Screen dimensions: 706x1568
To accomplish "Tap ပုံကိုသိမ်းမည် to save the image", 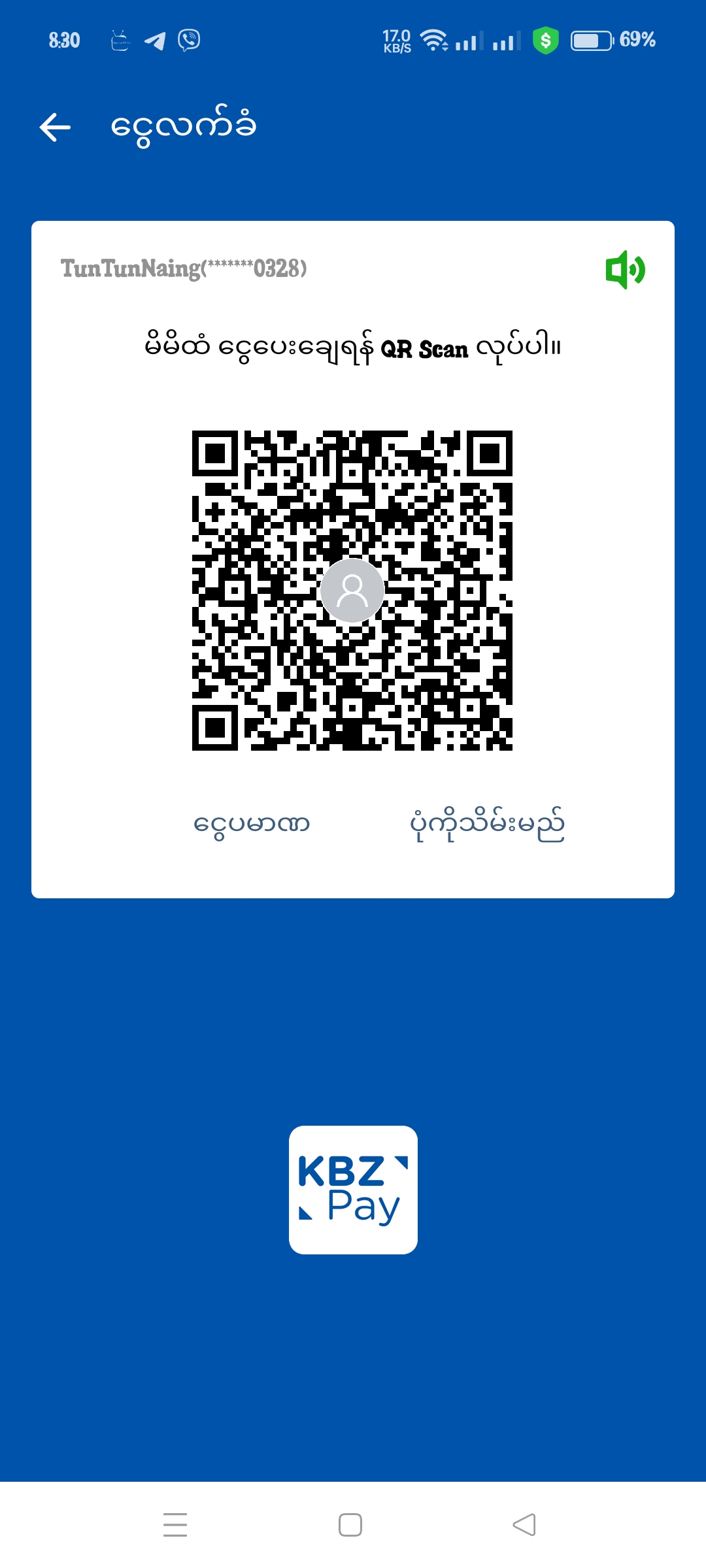I will (487, 825).
